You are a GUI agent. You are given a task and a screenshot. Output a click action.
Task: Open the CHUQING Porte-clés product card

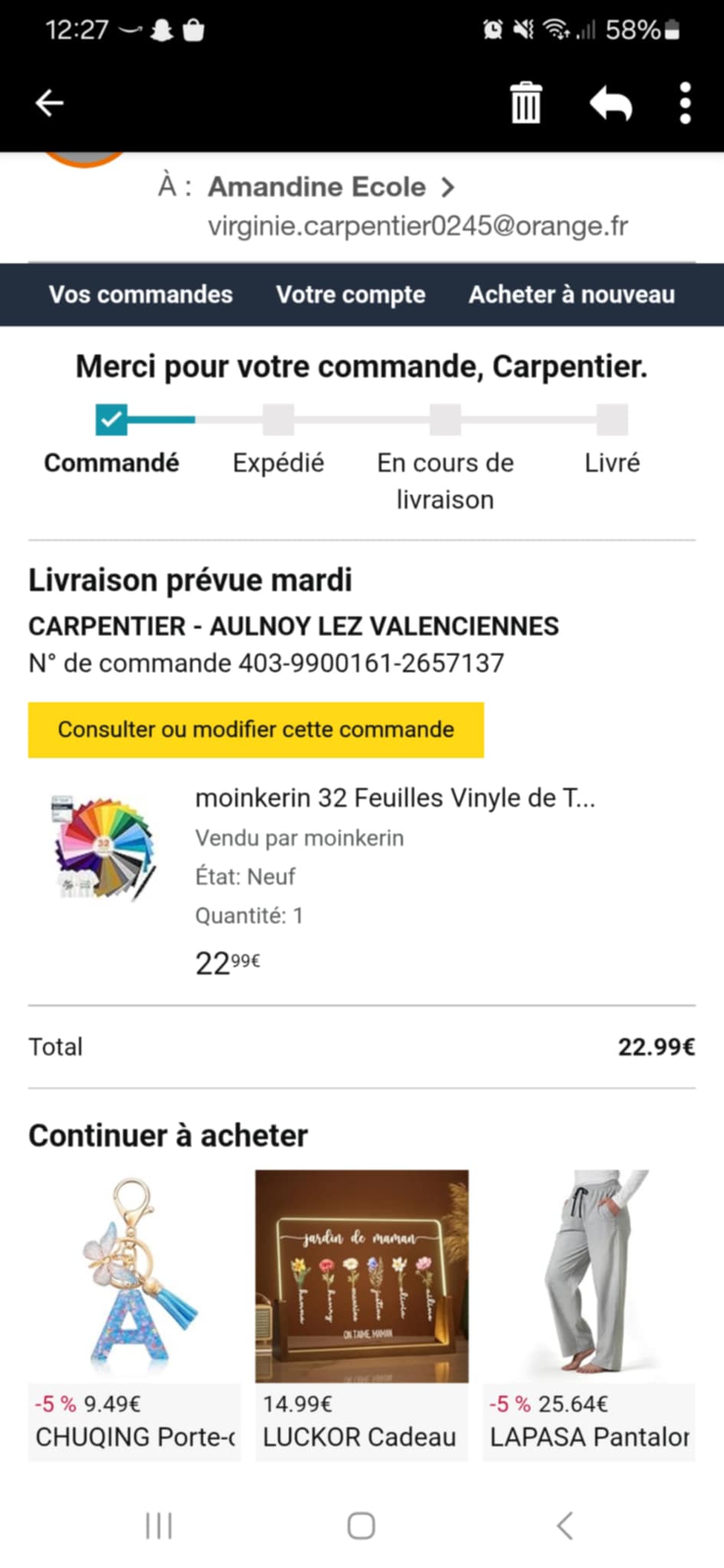(x=135, y=1314)
